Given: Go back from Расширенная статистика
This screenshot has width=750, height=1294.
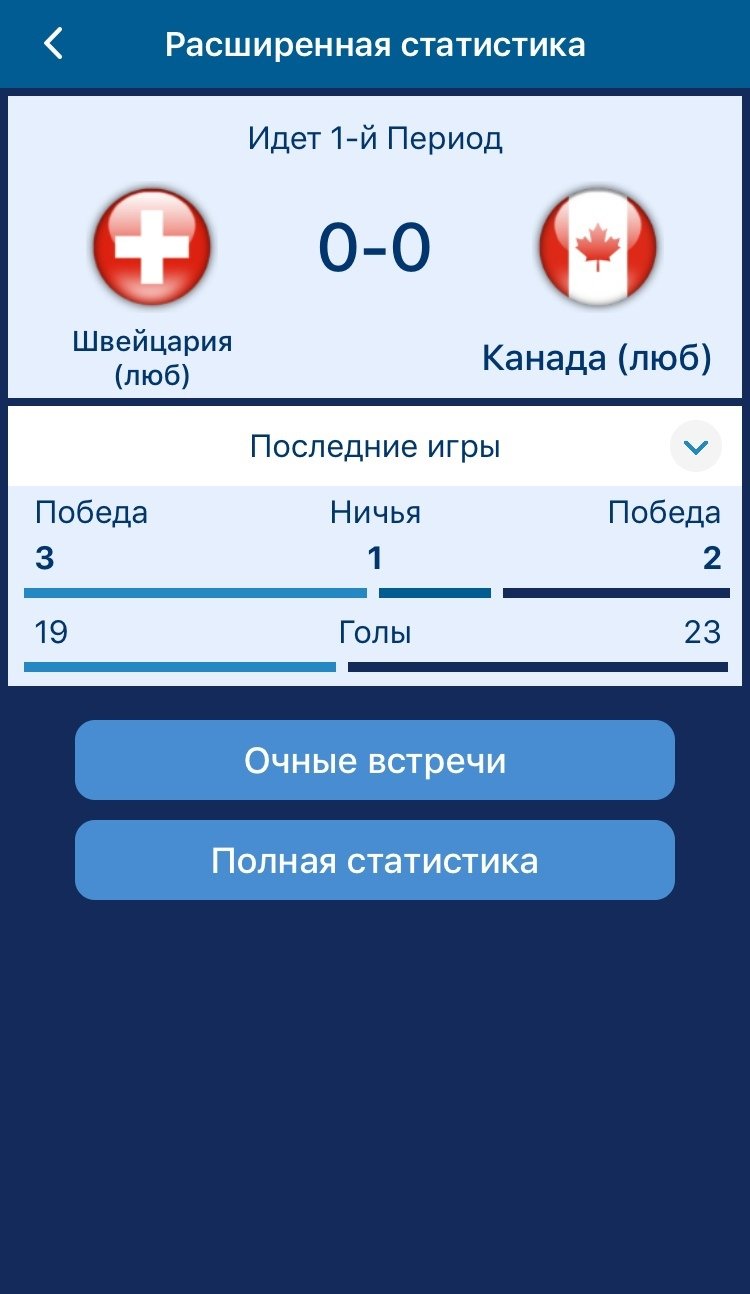Looking at the screenshot, I should pos(54,44).
